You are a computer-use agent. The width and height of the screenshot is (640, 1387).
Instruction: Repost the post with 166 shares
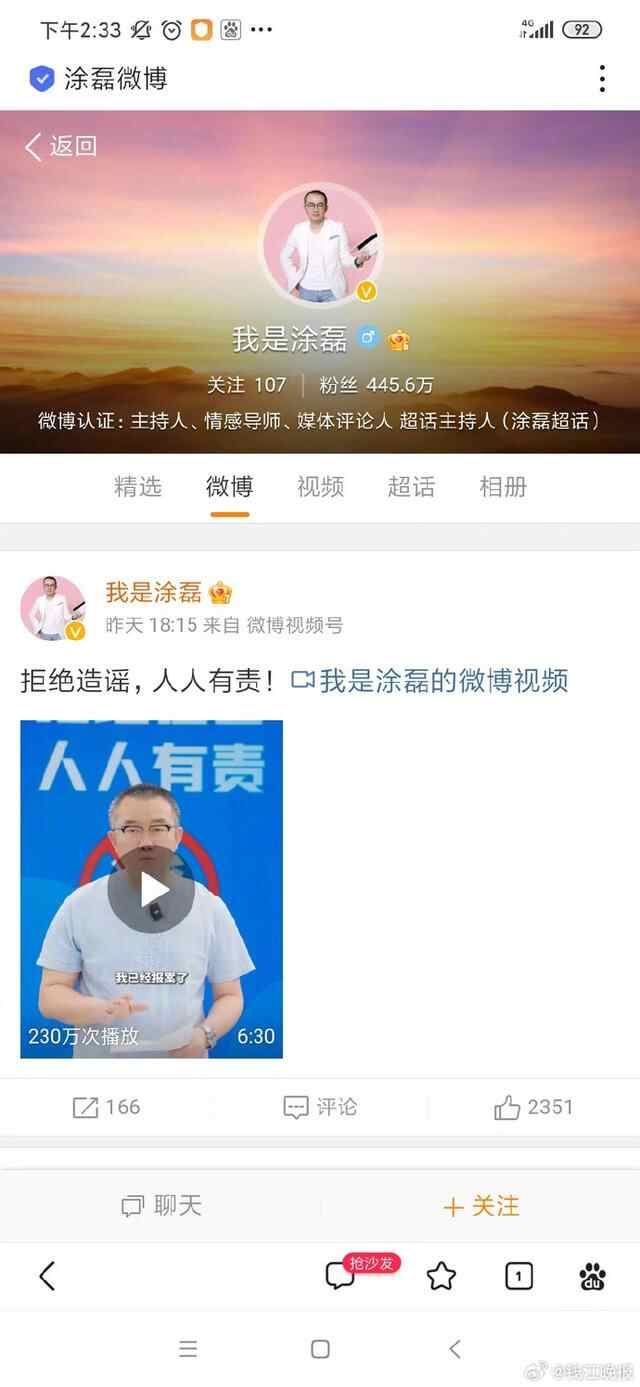pos(106,1107)
